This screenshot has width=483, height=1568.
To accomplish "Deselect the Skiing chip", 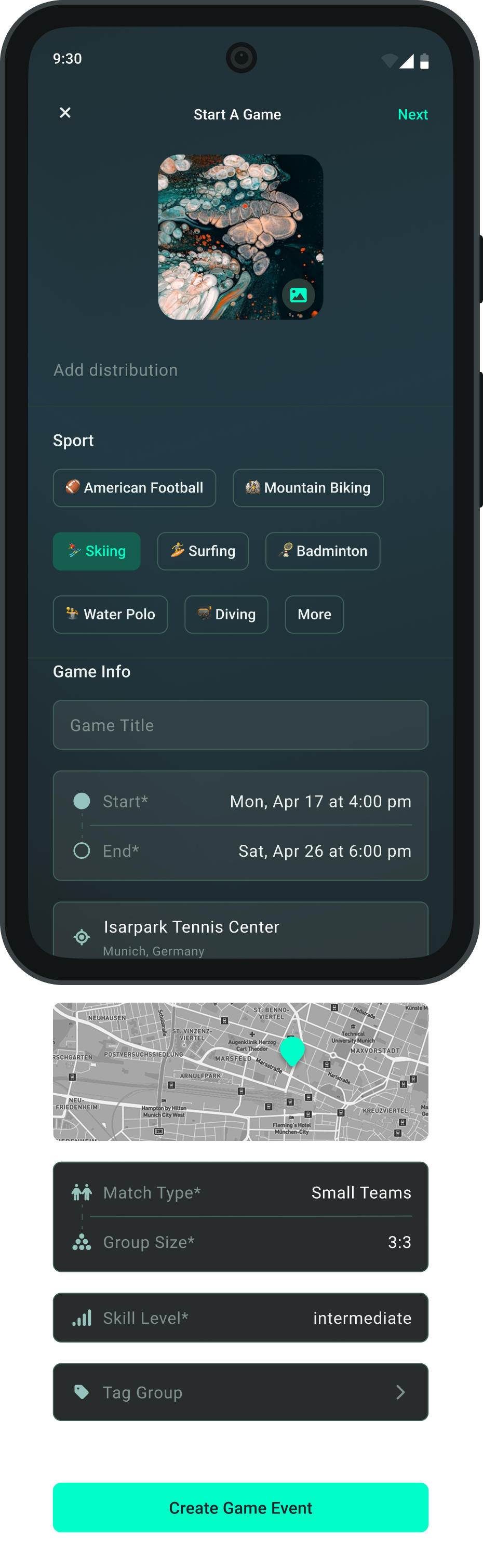I will click(97, 551).
